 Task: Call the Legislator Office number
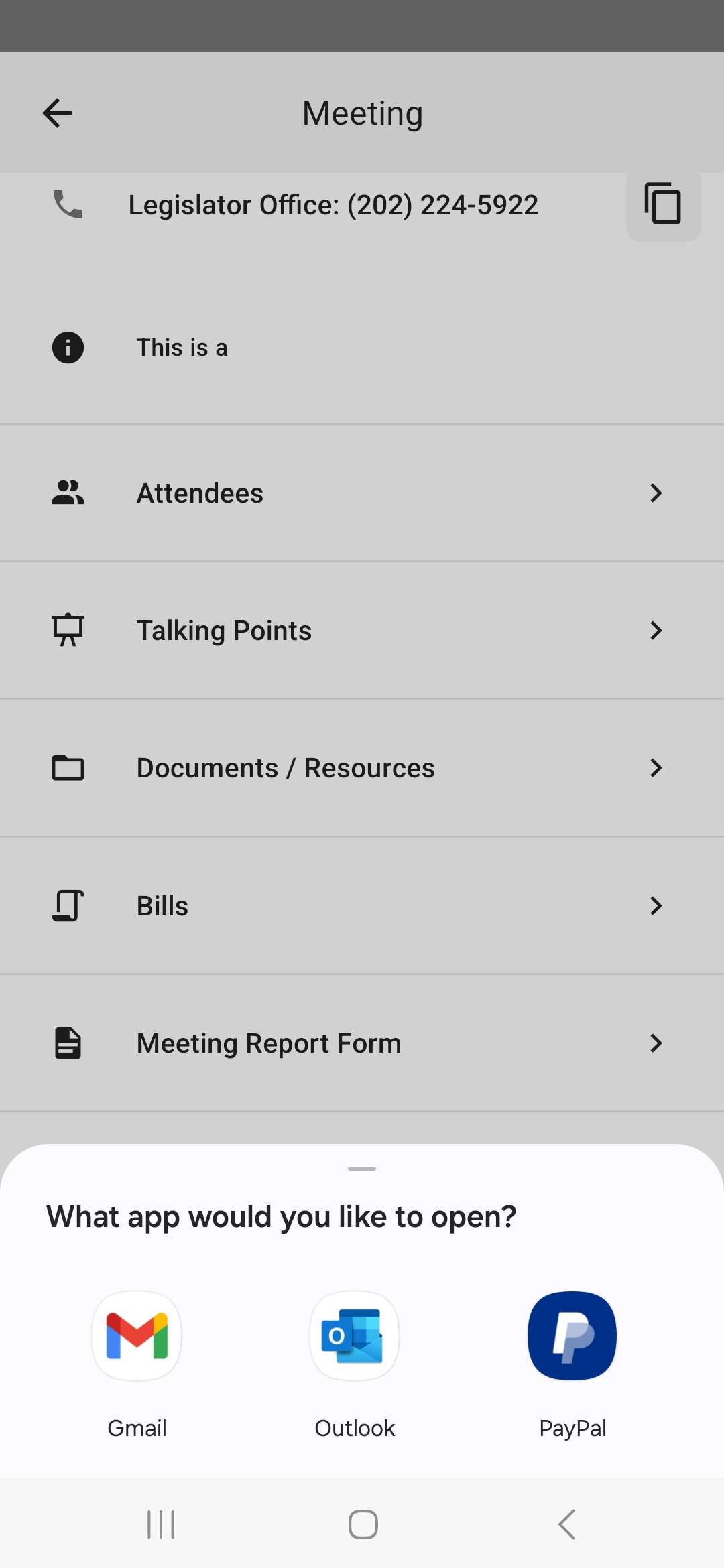pyautogui.click(x=333, y=205)
